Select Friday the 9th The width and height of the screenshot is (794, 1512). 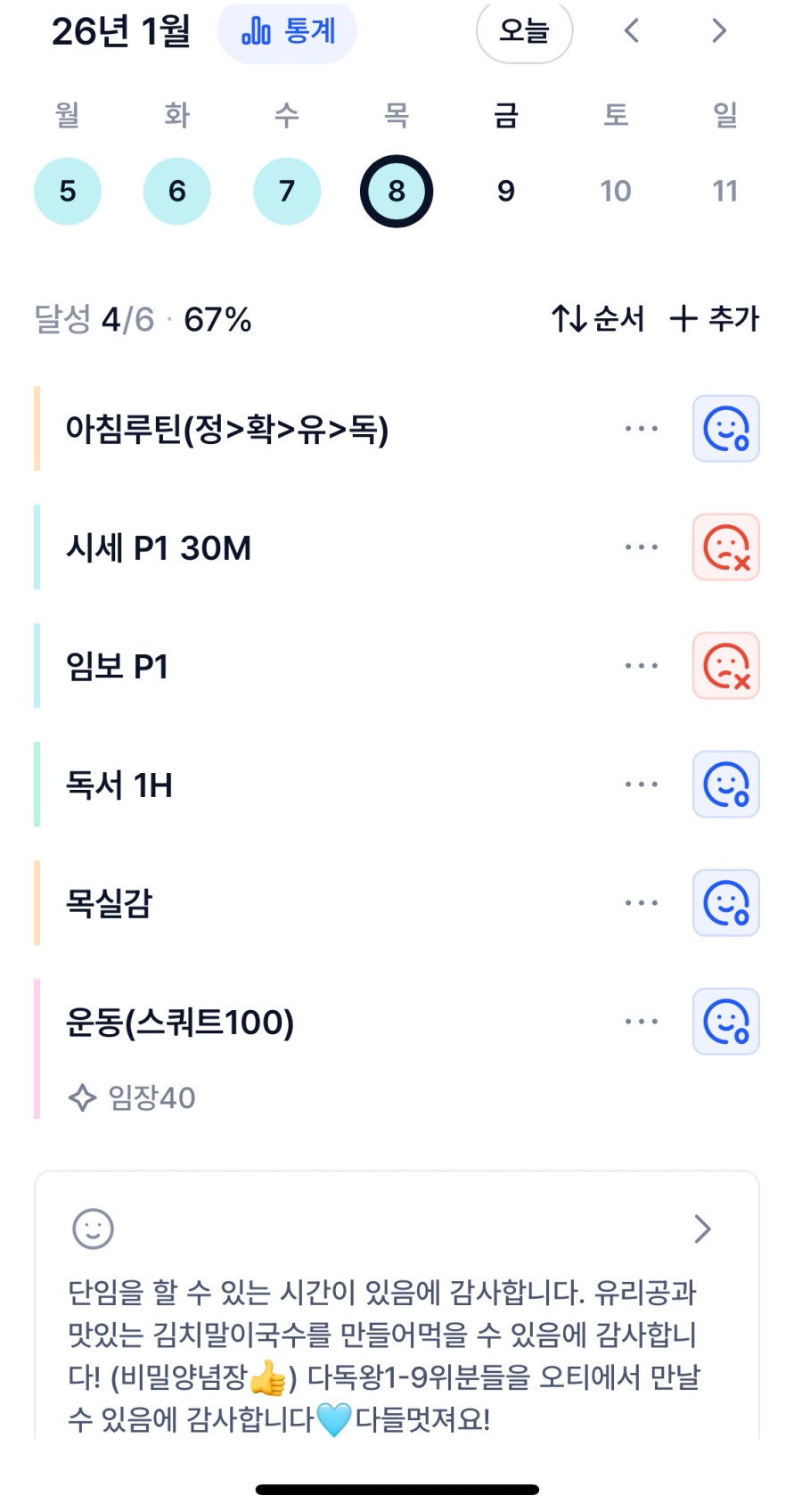(x=506, y=191)
